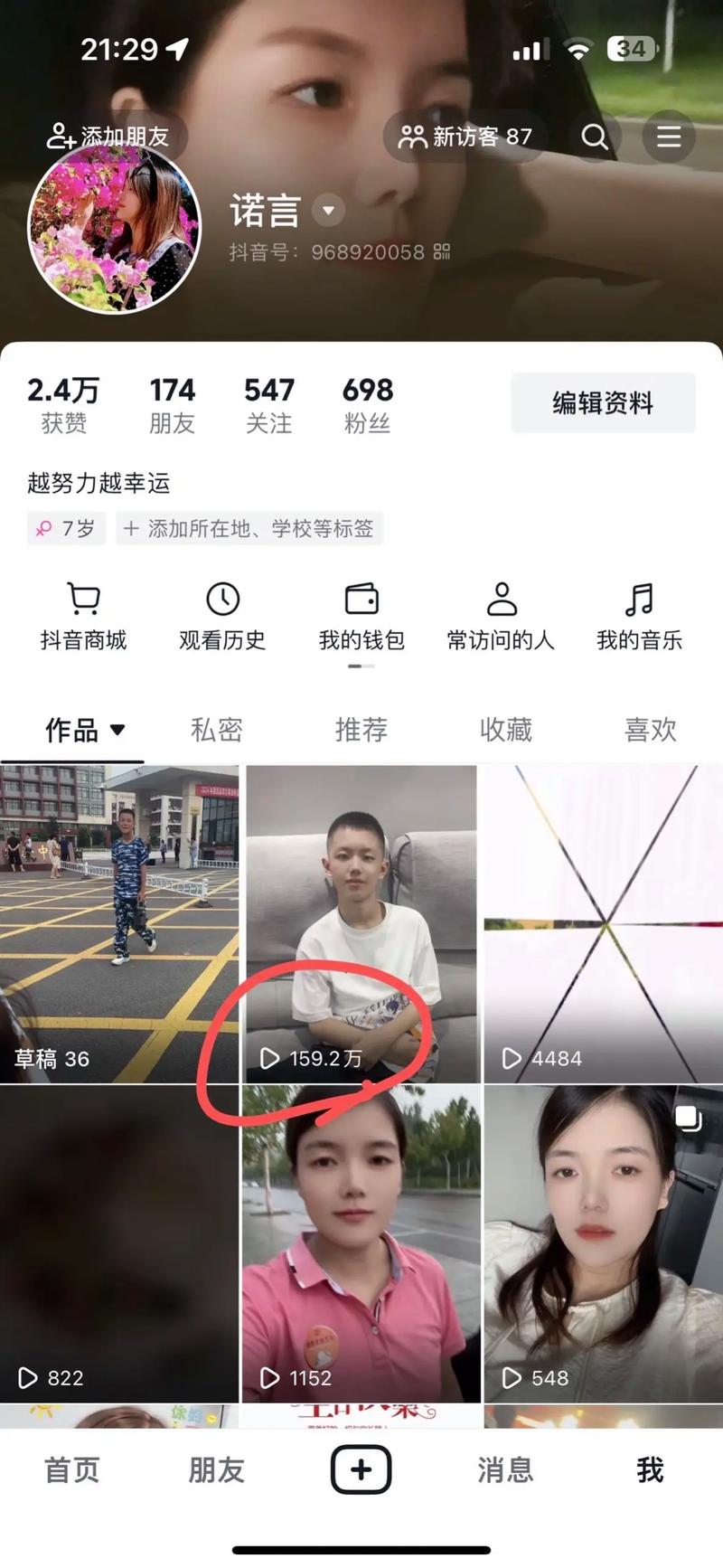
Task: Open 我的钱包 wallet
Action: [x=361, y=617]
